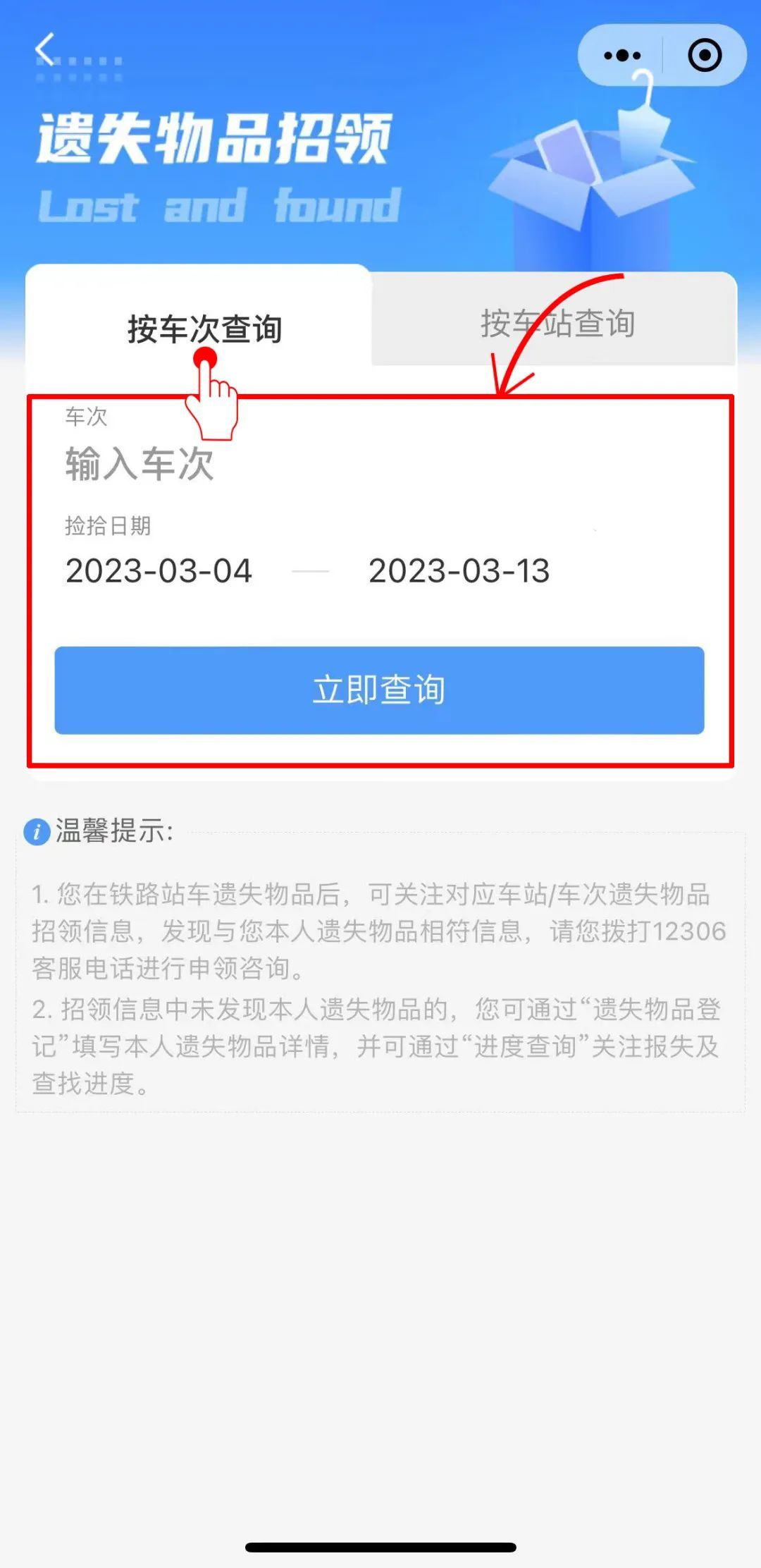Open the mini program's three-dot menu
This screenshot has height=1568, width=761.
tap(622, 55)
